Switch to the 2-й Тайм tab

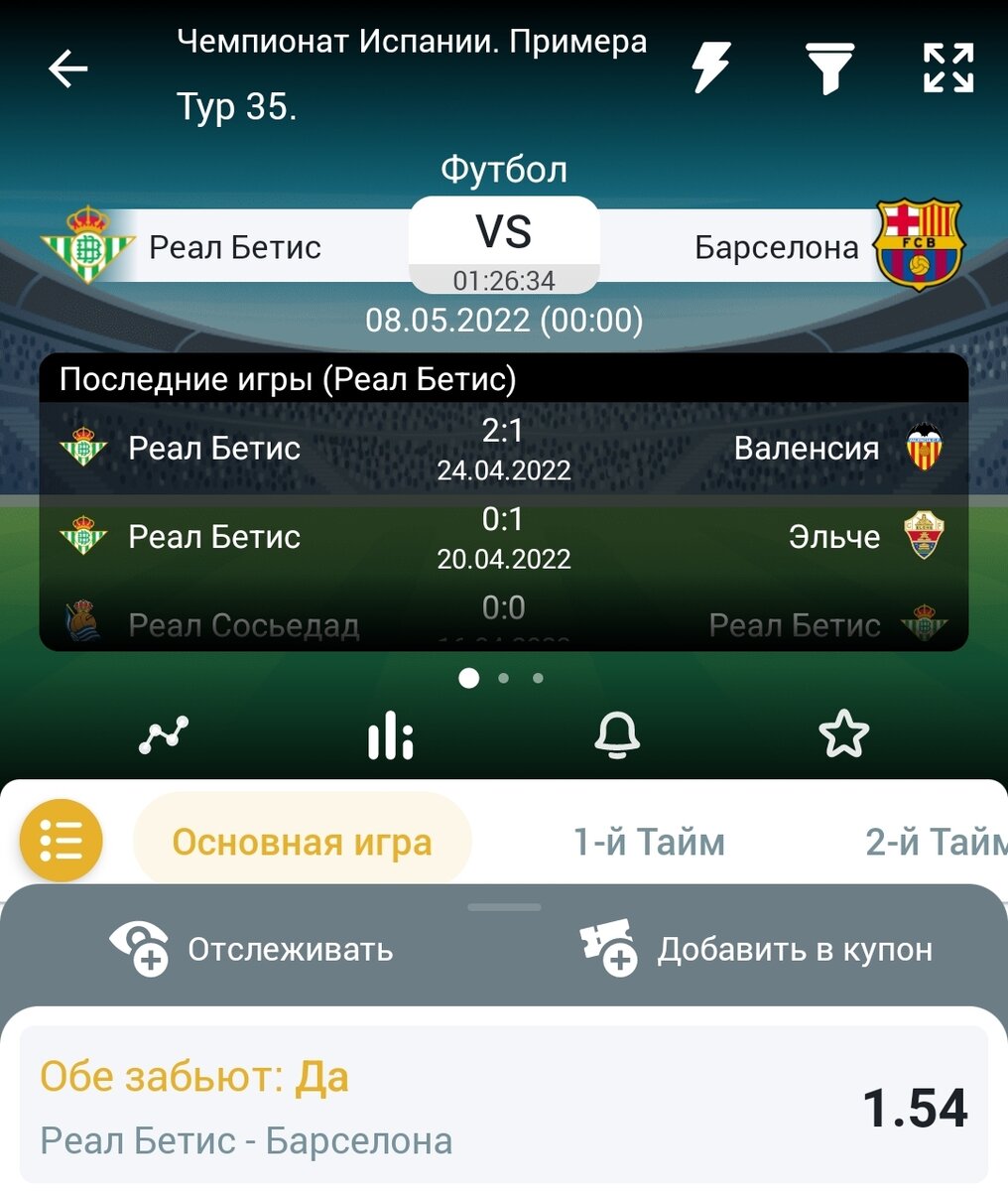click(x=935, y=843)
